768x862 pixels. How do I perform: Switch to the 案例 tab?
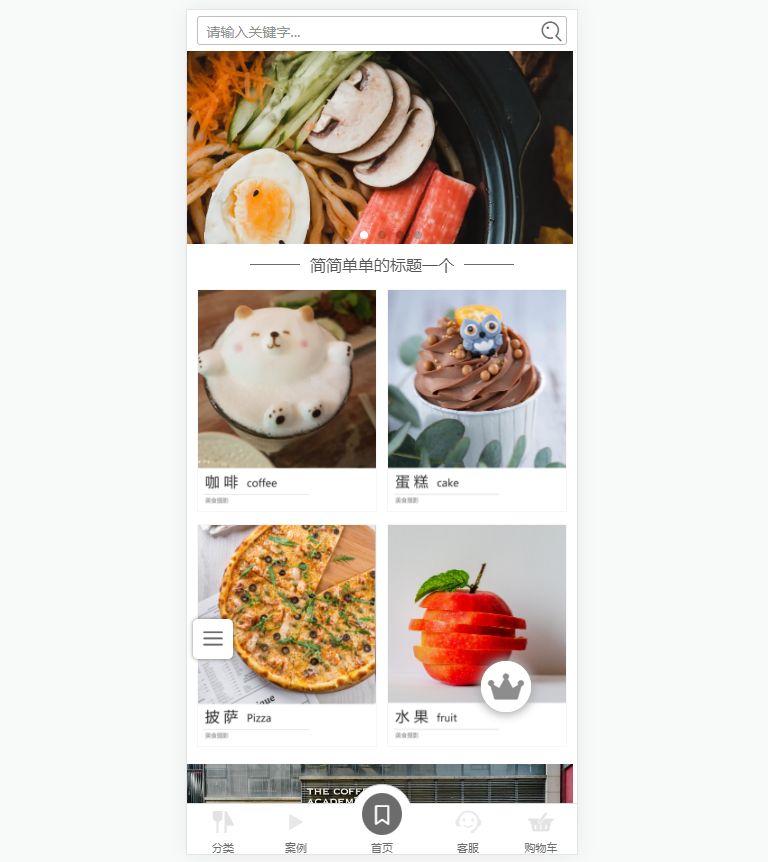[295, 831]
